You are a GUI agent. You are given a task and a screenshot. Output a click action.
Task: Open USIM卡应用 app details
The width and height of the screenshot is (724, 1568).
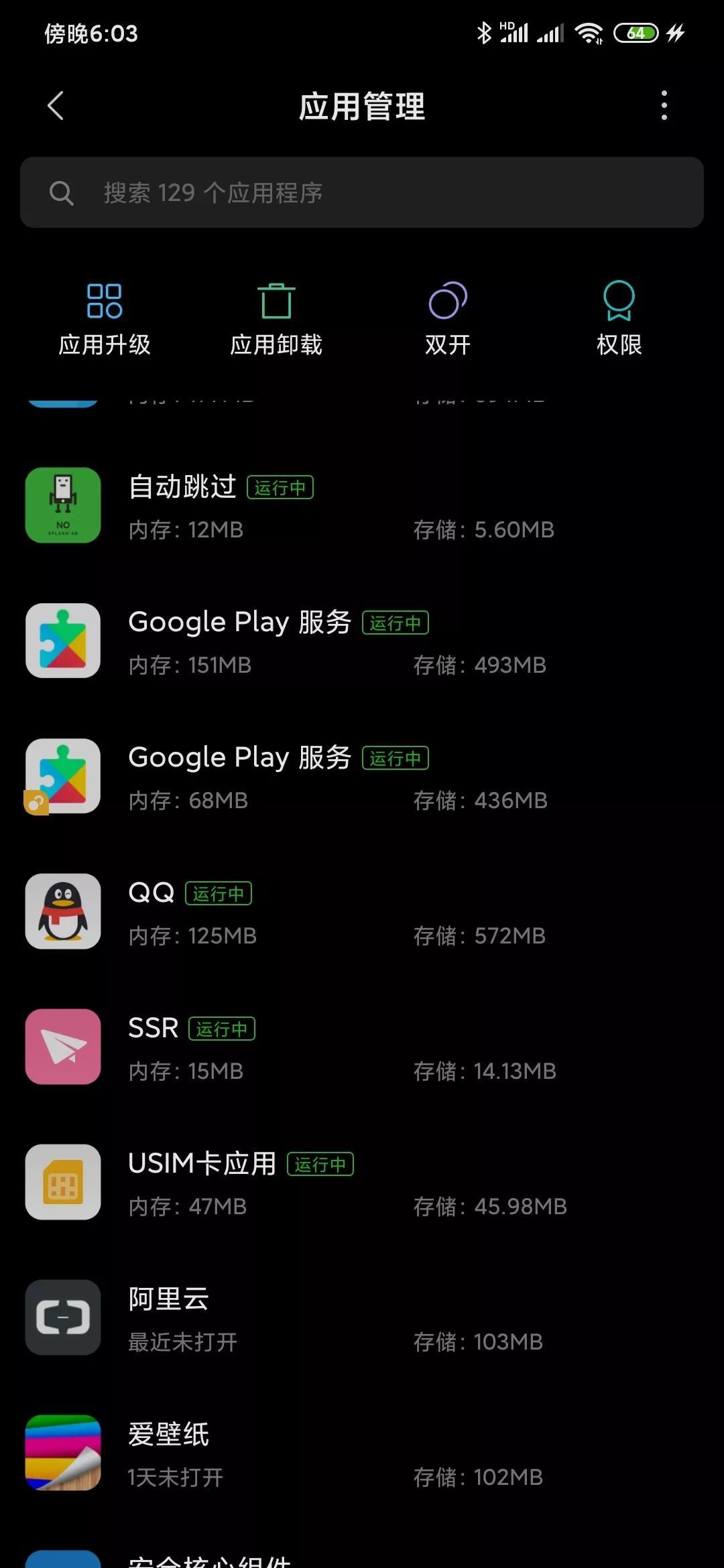(x=362, y=1183)
